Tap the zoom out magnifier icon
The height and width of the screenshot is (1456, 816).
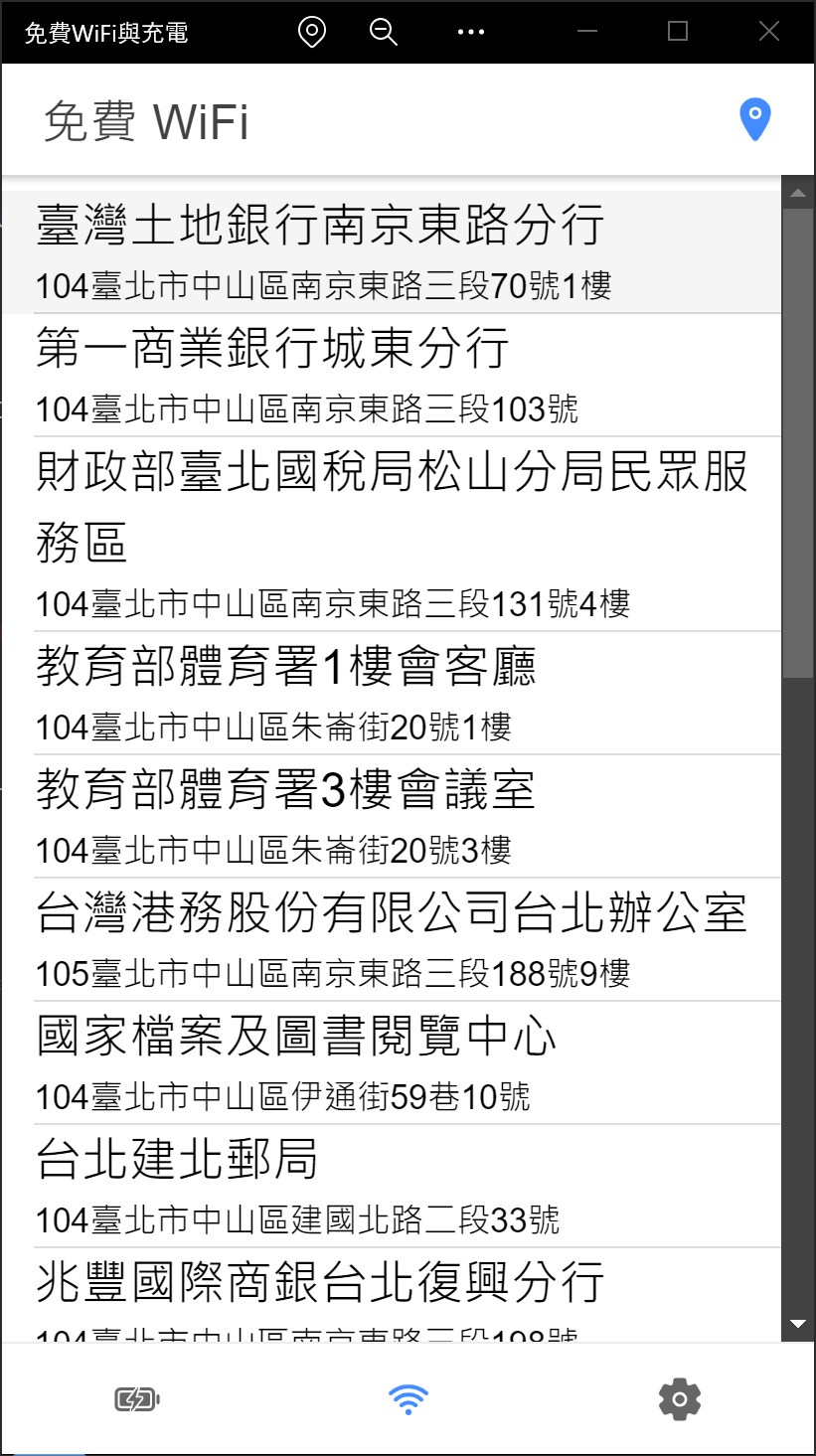[383, 32]
